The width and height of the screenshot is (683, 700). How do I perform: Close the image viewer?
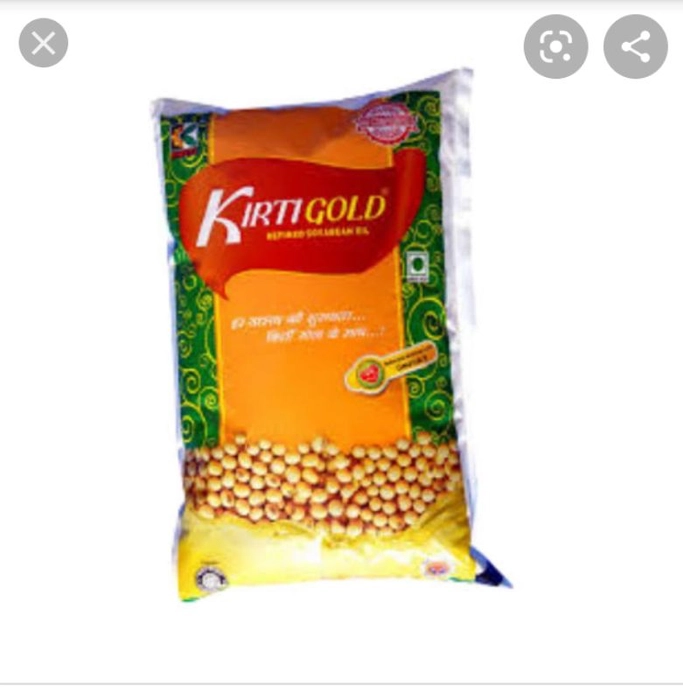[x=43, y=44]
